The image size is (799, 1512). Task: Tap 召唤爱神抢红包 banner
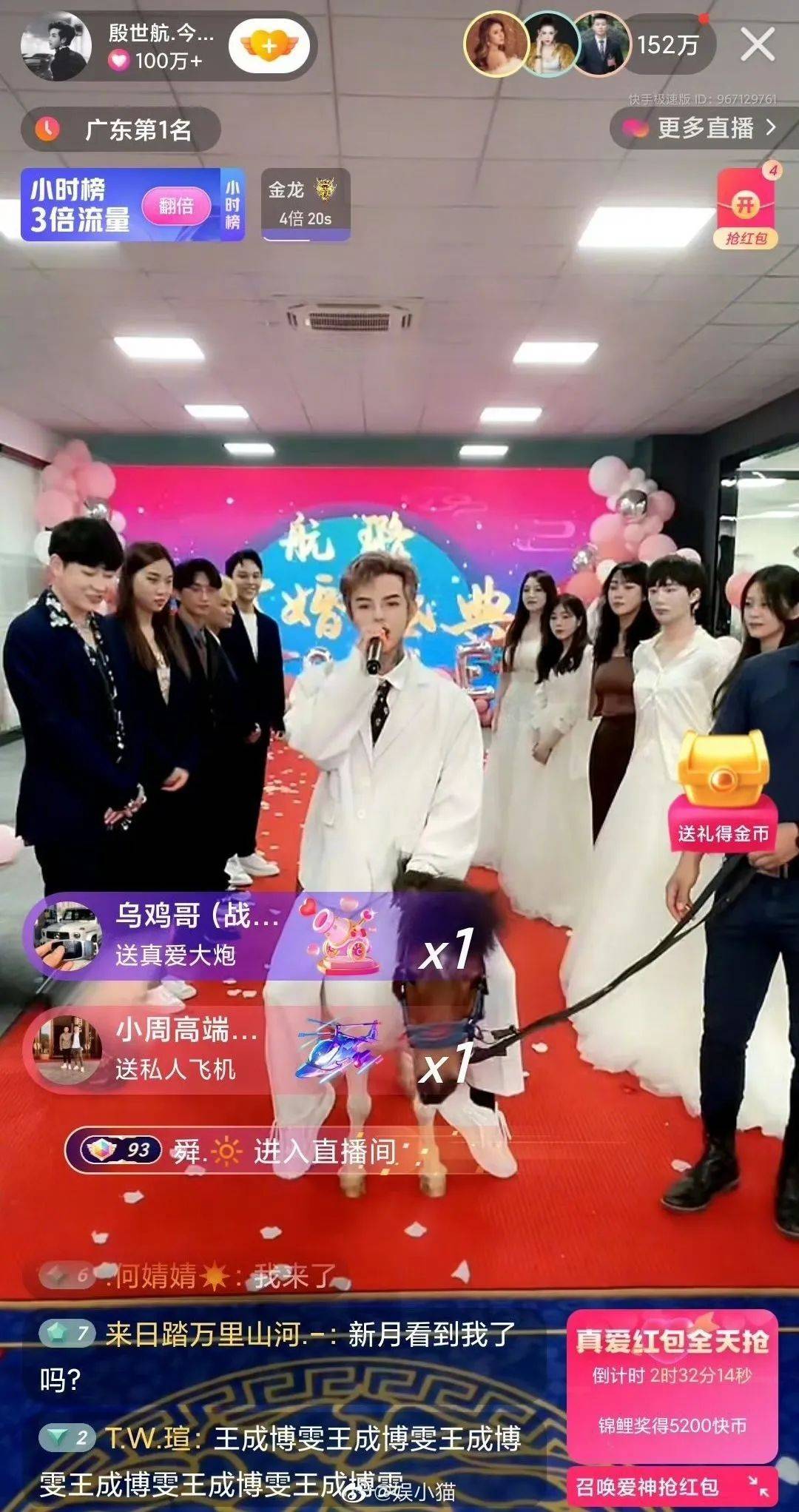coord(672,1487)
